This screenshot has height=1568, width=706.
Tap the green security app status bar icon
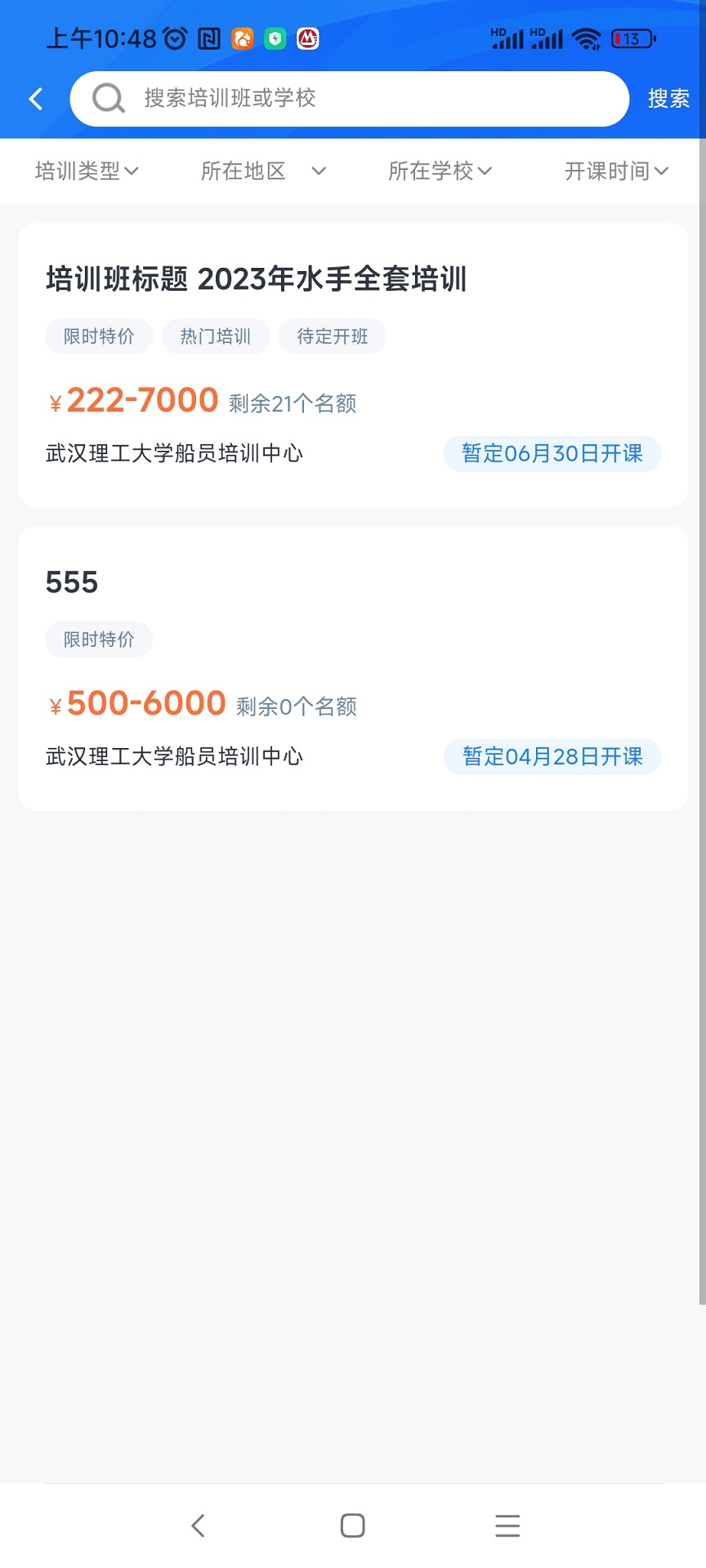click(274, 38)
